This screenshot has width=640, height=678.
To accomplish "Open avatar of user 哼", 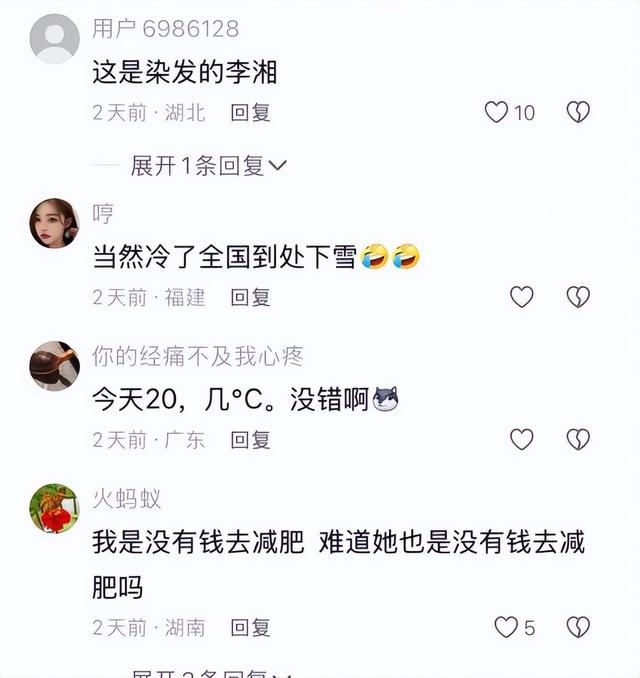I will [x=54, y=222].
